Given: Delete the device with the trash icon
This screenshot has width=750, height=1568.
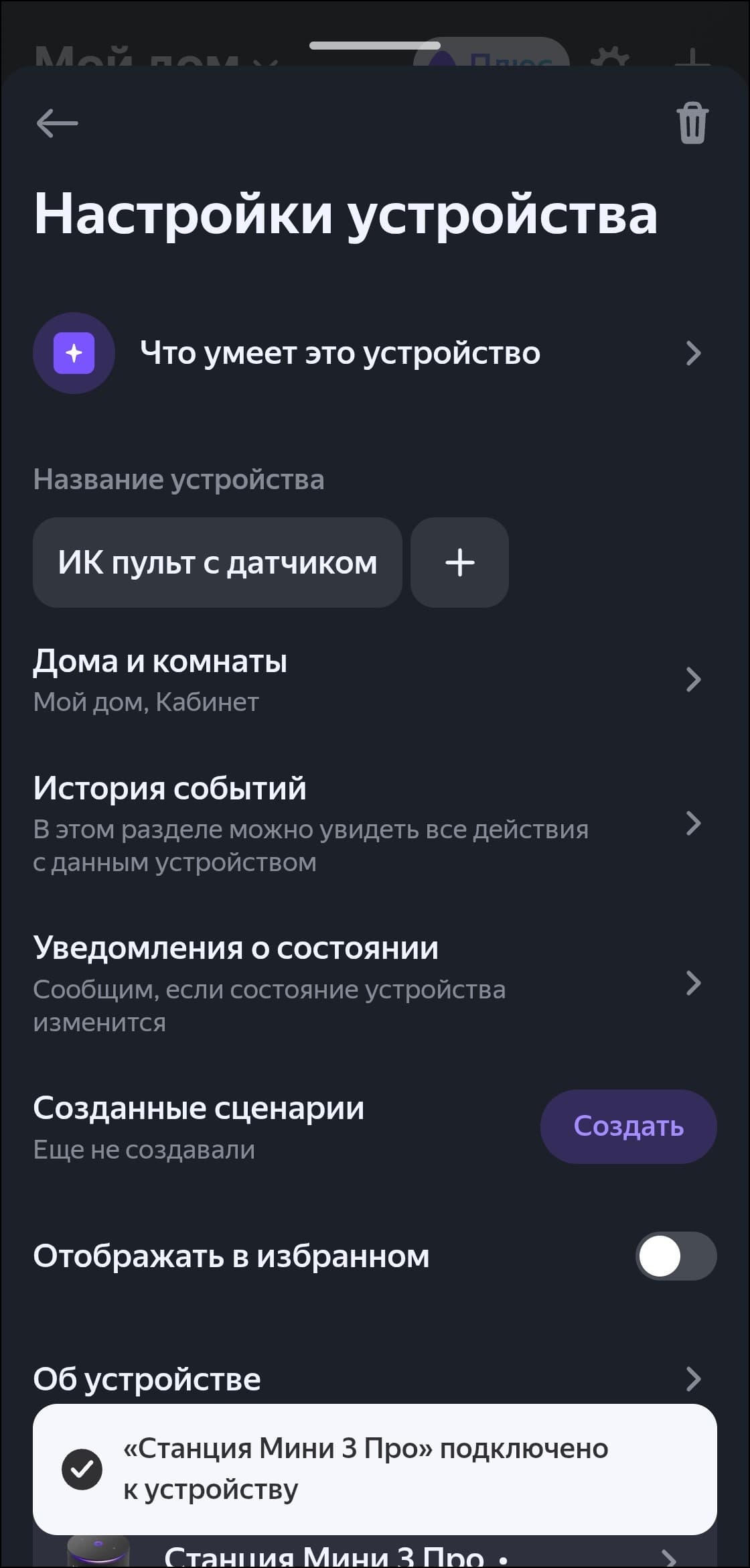Looking at the screenshot, I should point(692,123).
